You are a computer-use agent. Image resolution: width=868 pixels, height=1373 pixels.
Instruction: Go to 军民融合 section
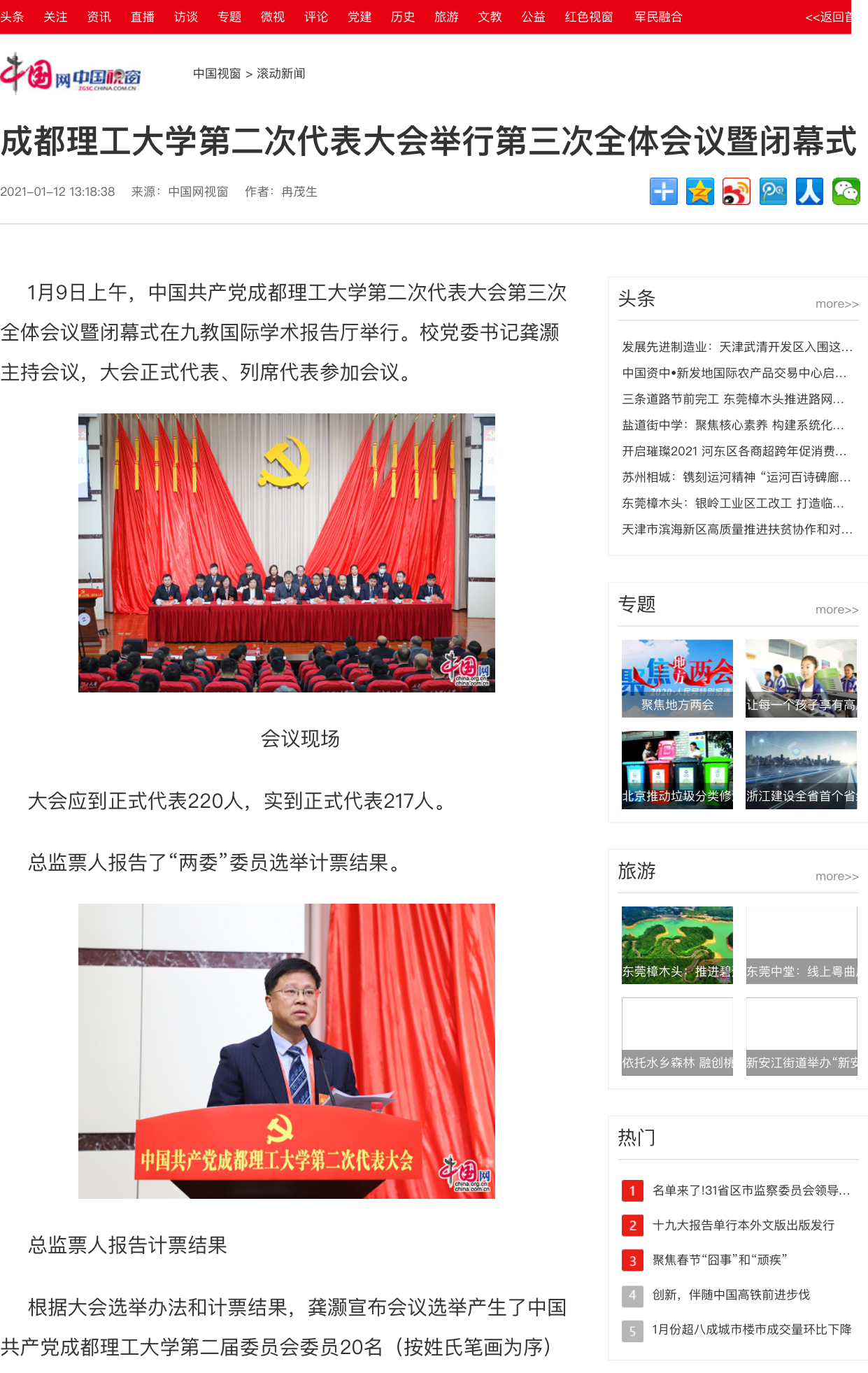(657, 16)
